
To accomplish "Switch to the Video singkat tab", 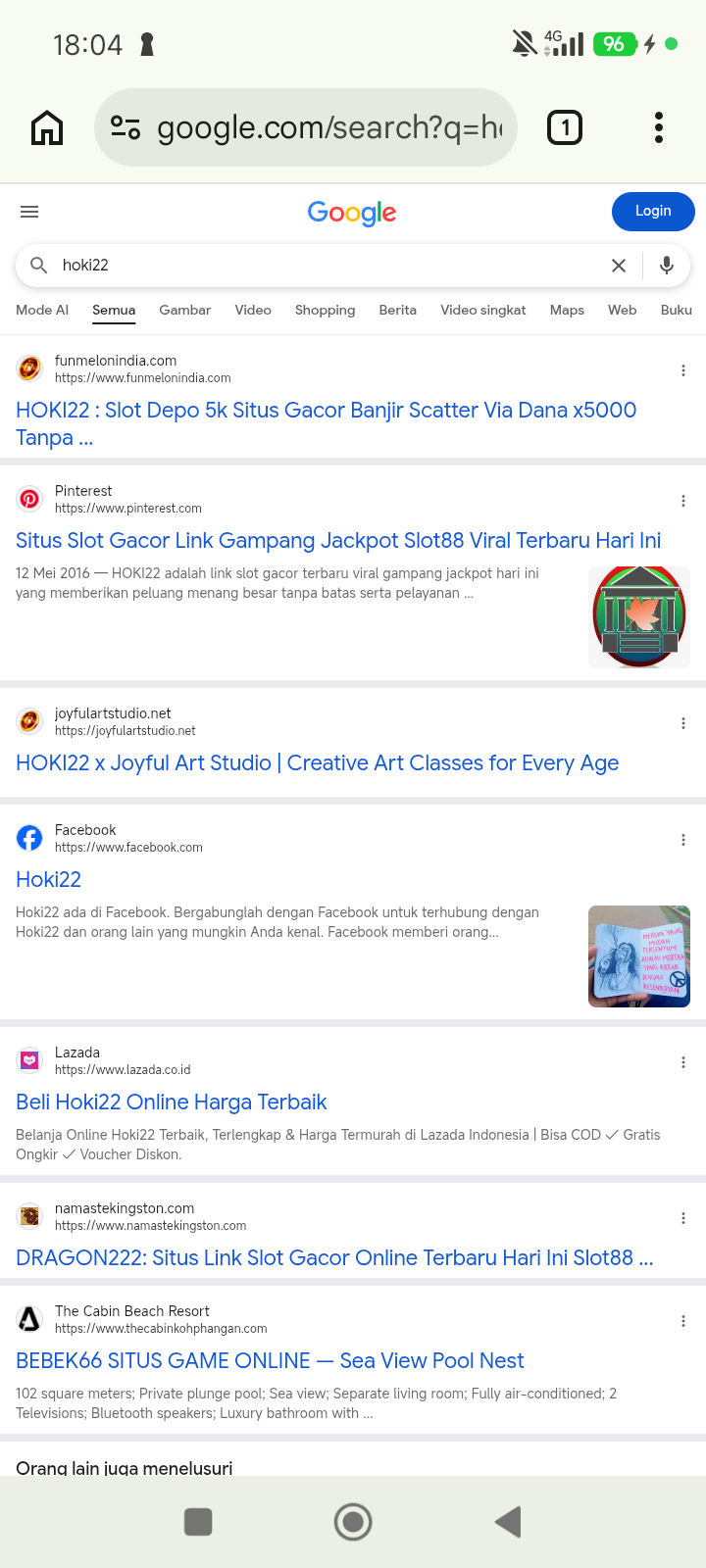I will point(483,310).
